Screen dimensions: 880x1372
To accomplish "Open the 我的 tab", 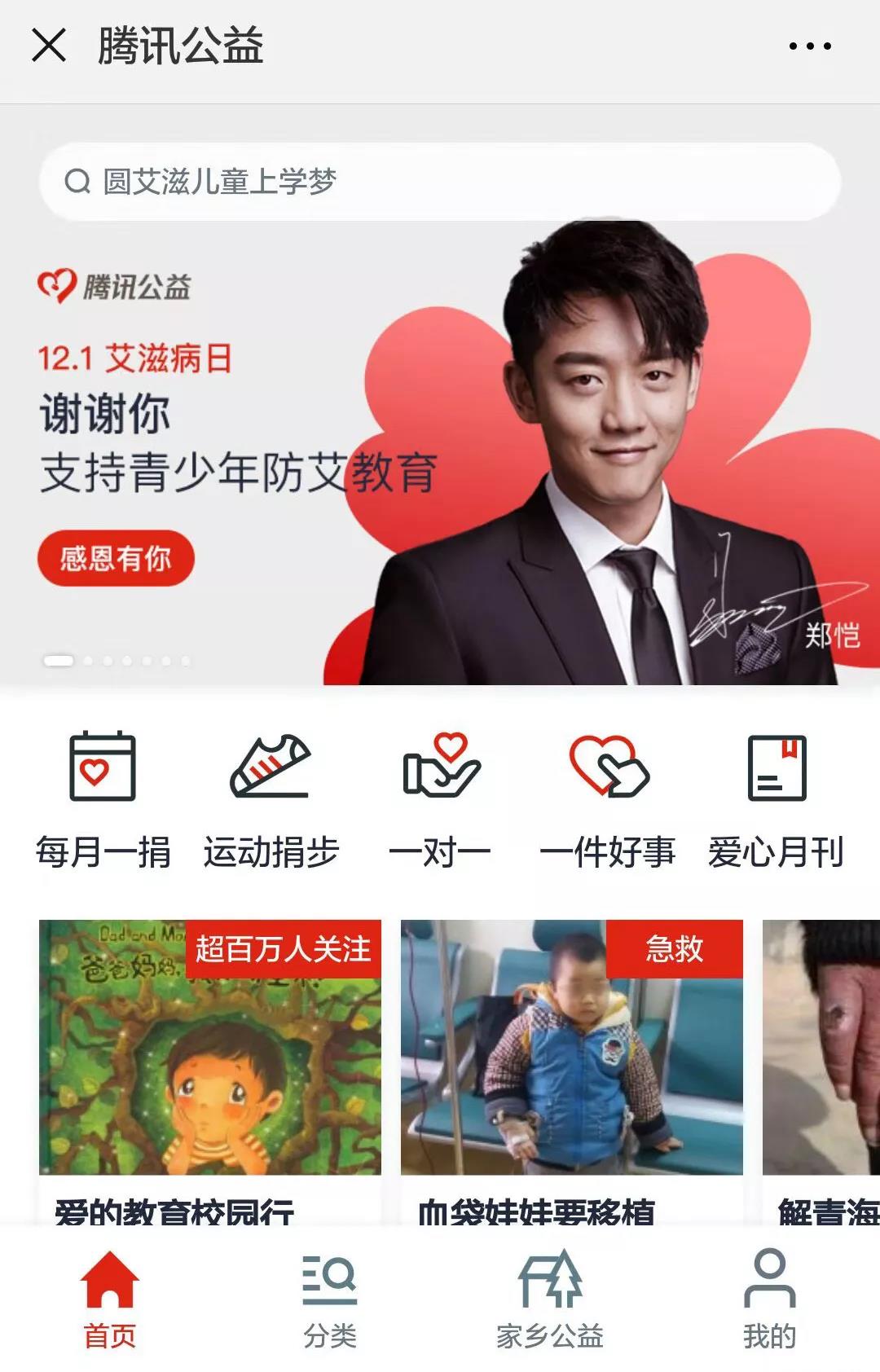I will pos(769,1299).
